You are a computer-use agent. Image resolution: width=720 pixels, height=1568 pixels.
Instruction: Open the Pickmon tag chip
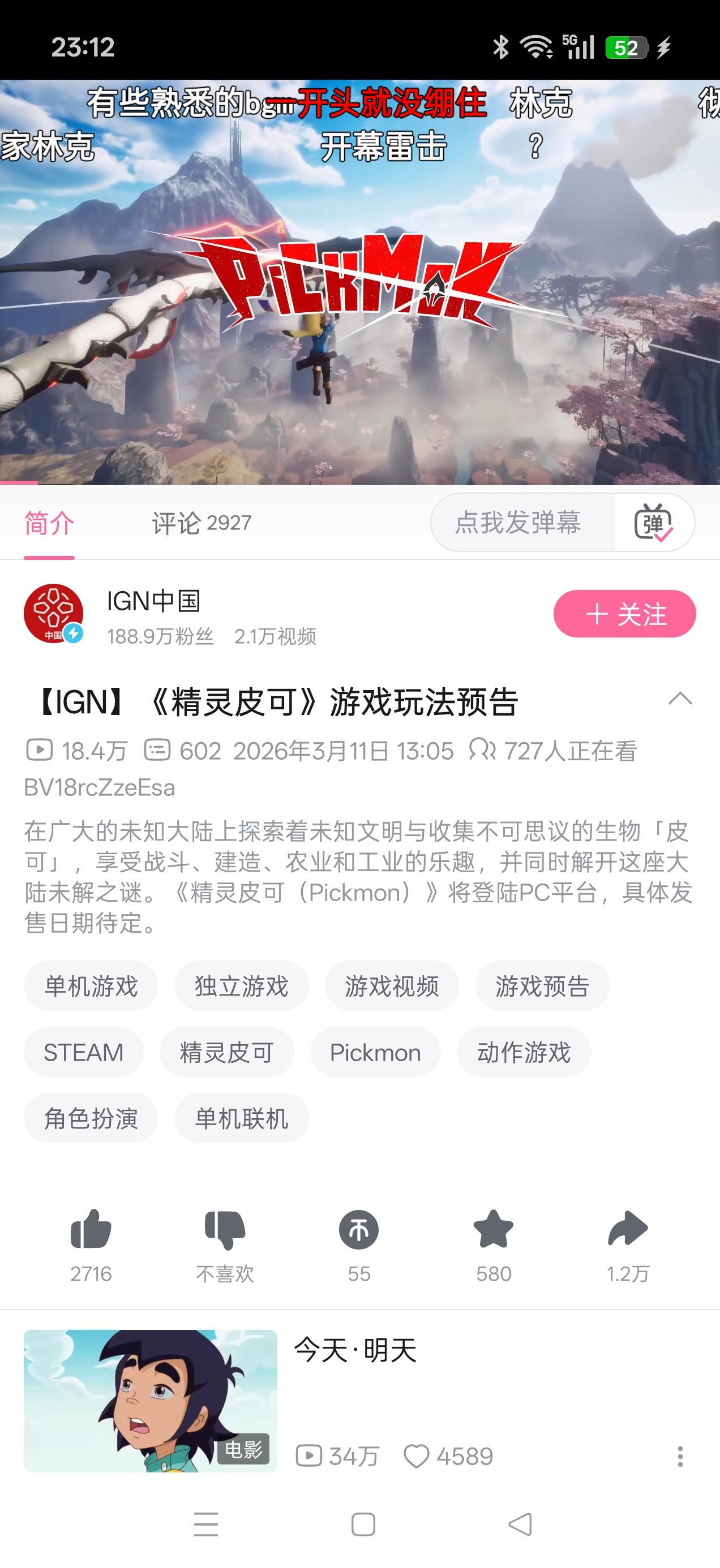click(x=375, y=1053)
